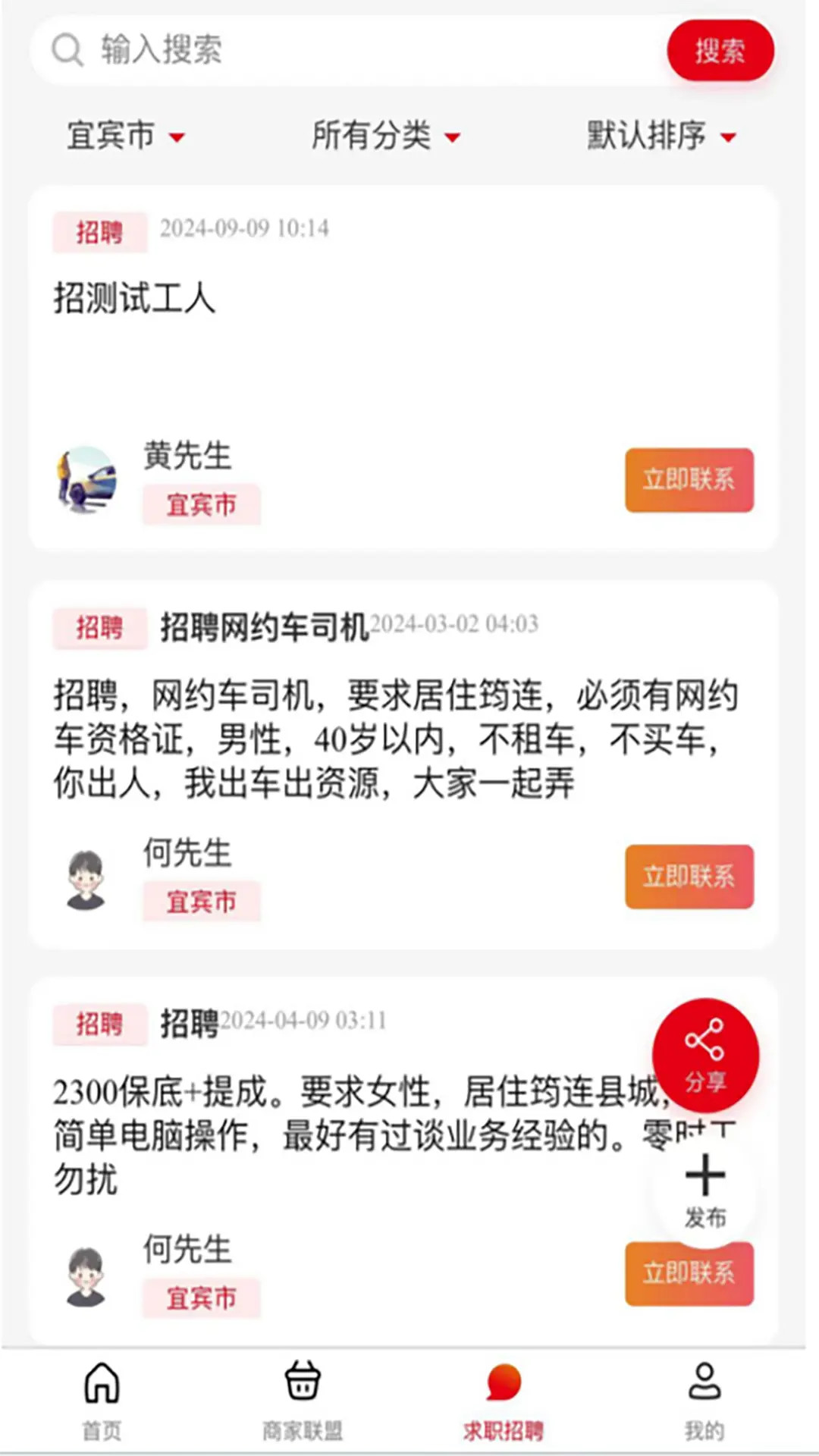Open the 默认排序 sort dropdown
The width and height of the screenshot is (819, 1456).
click(661, 136)
